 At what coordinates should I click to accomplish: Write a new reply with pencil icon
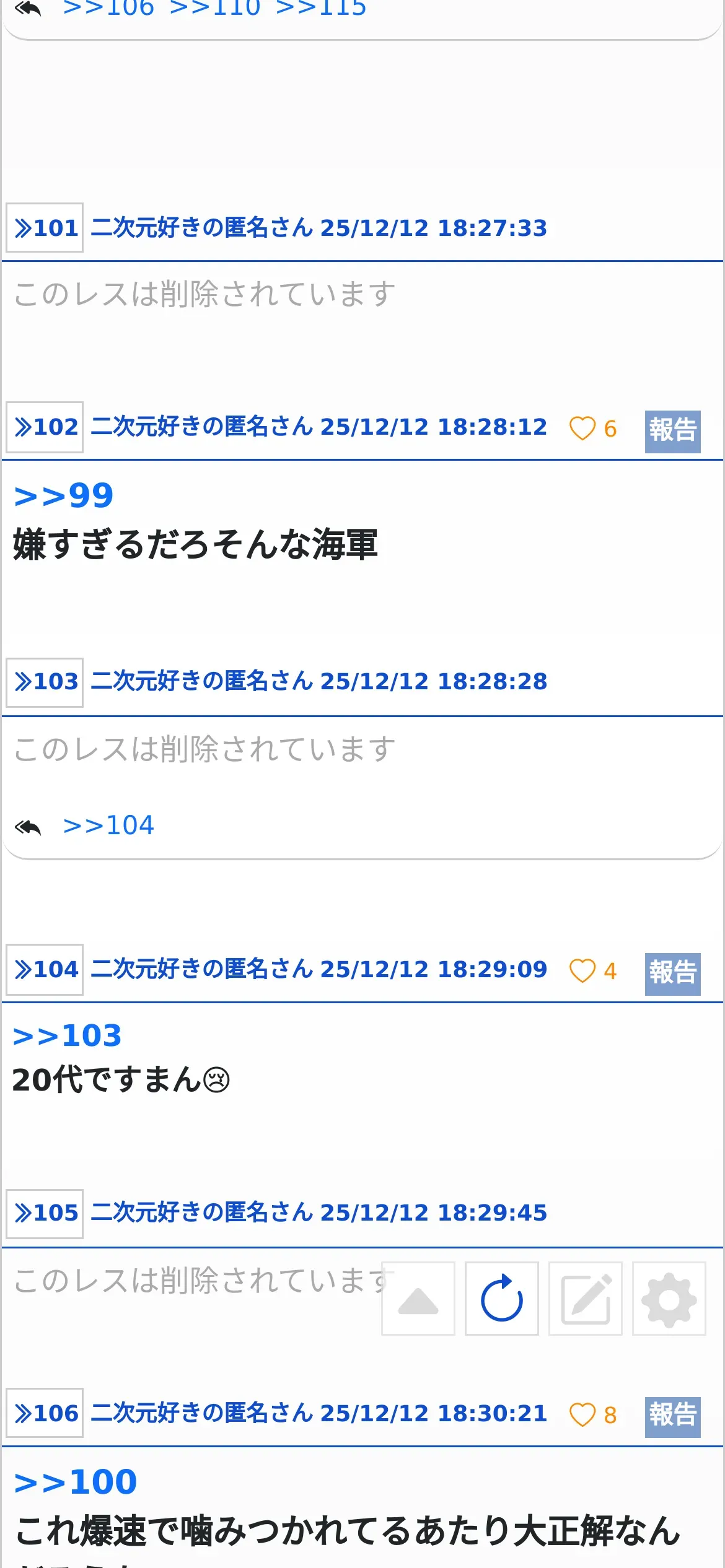pyautogui.click(x=586, y=1299)
